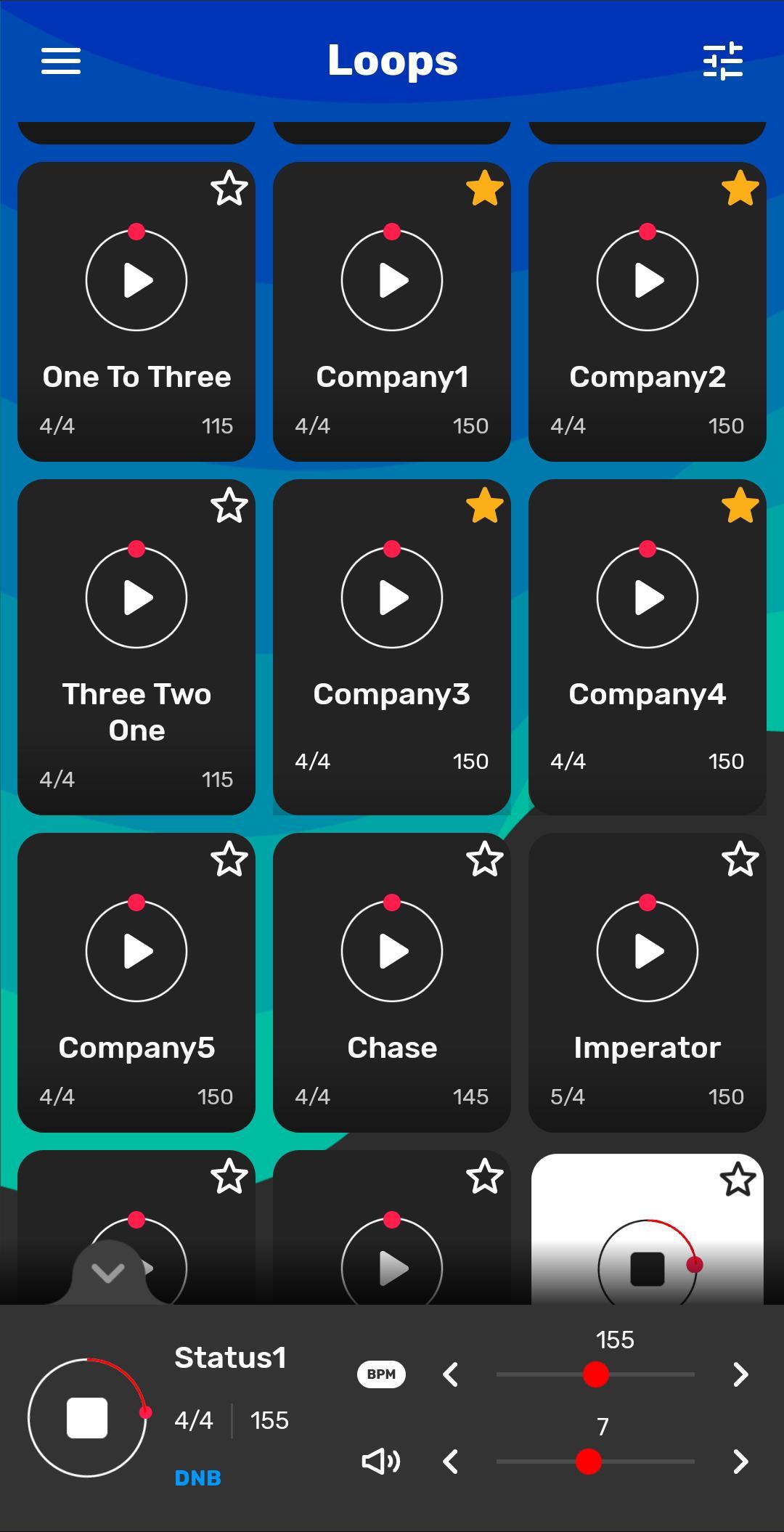Raise the volume with the right arrow
The width and height of the screenshot is (784, 1532).
tap(740, 1462)
